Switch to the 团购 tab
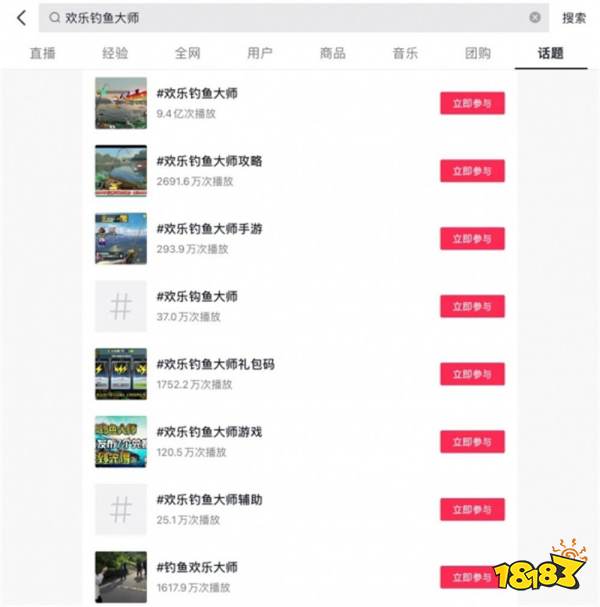600x607 pixels. [x=478, y=53]
